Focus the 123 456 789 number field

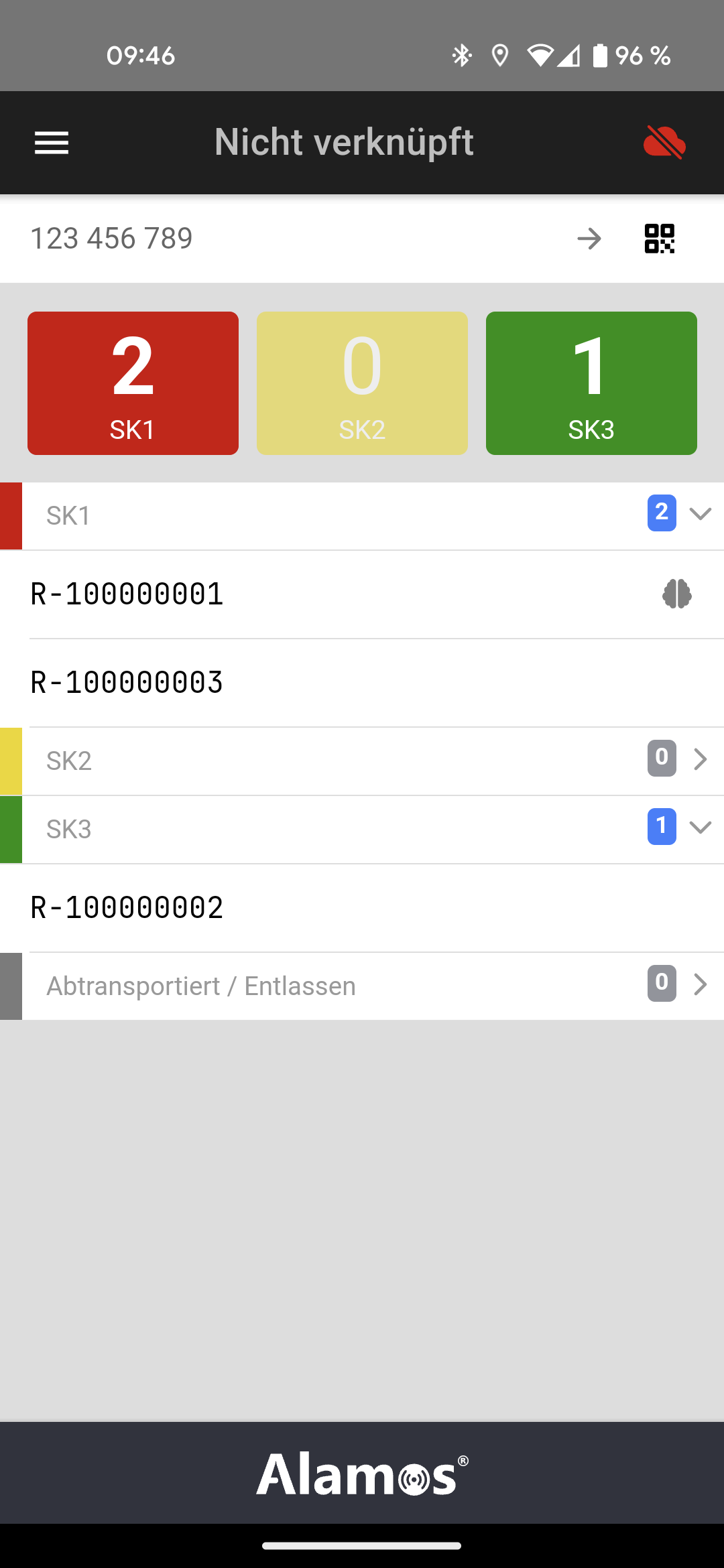(288, 239)
